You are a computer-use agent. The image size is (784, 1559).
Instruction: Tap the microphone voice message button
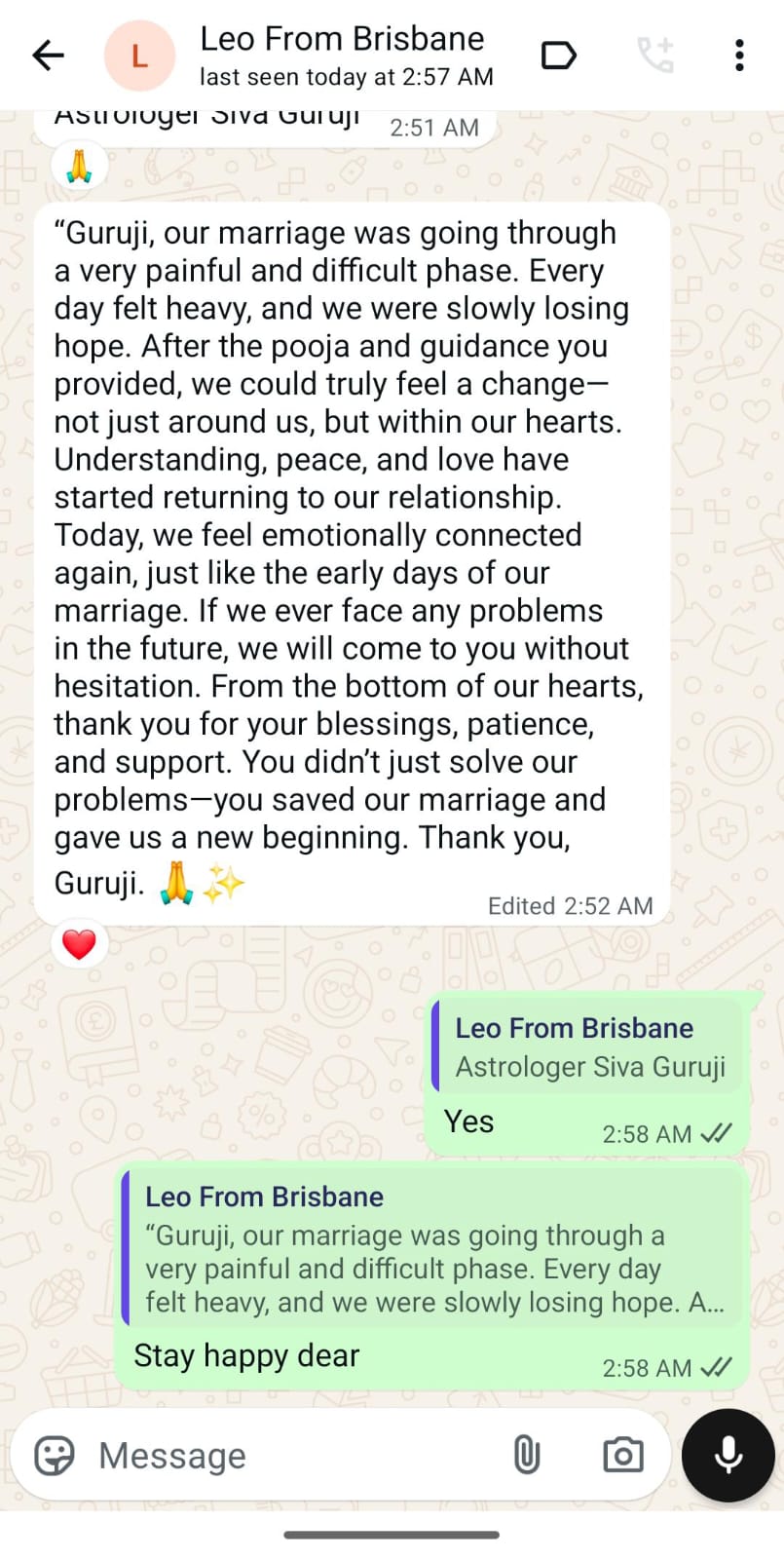(x=728, y=1456)
